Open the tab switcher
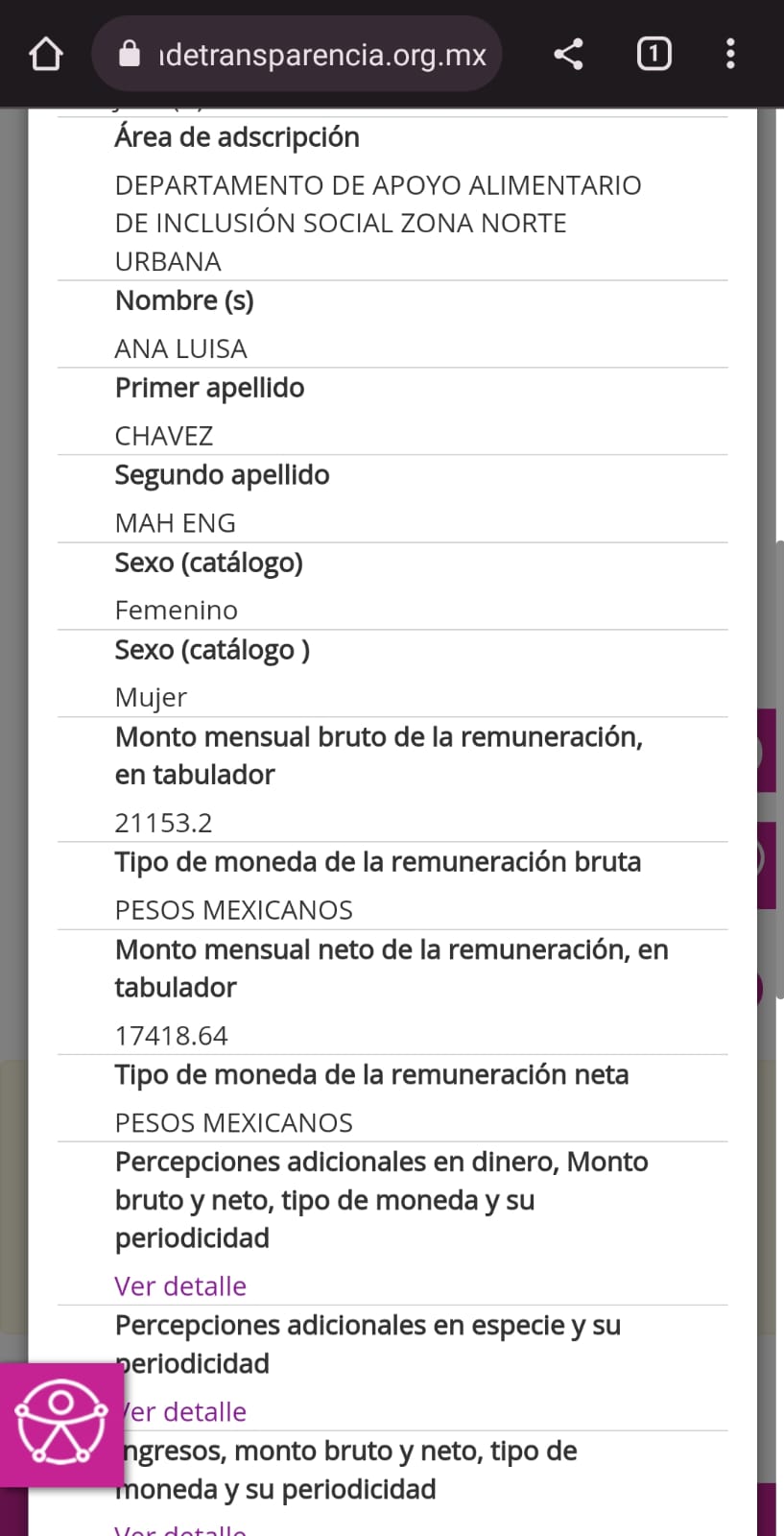Image resolution: width=784 pixels, height=1536 pixels. [x=653, y=54]
